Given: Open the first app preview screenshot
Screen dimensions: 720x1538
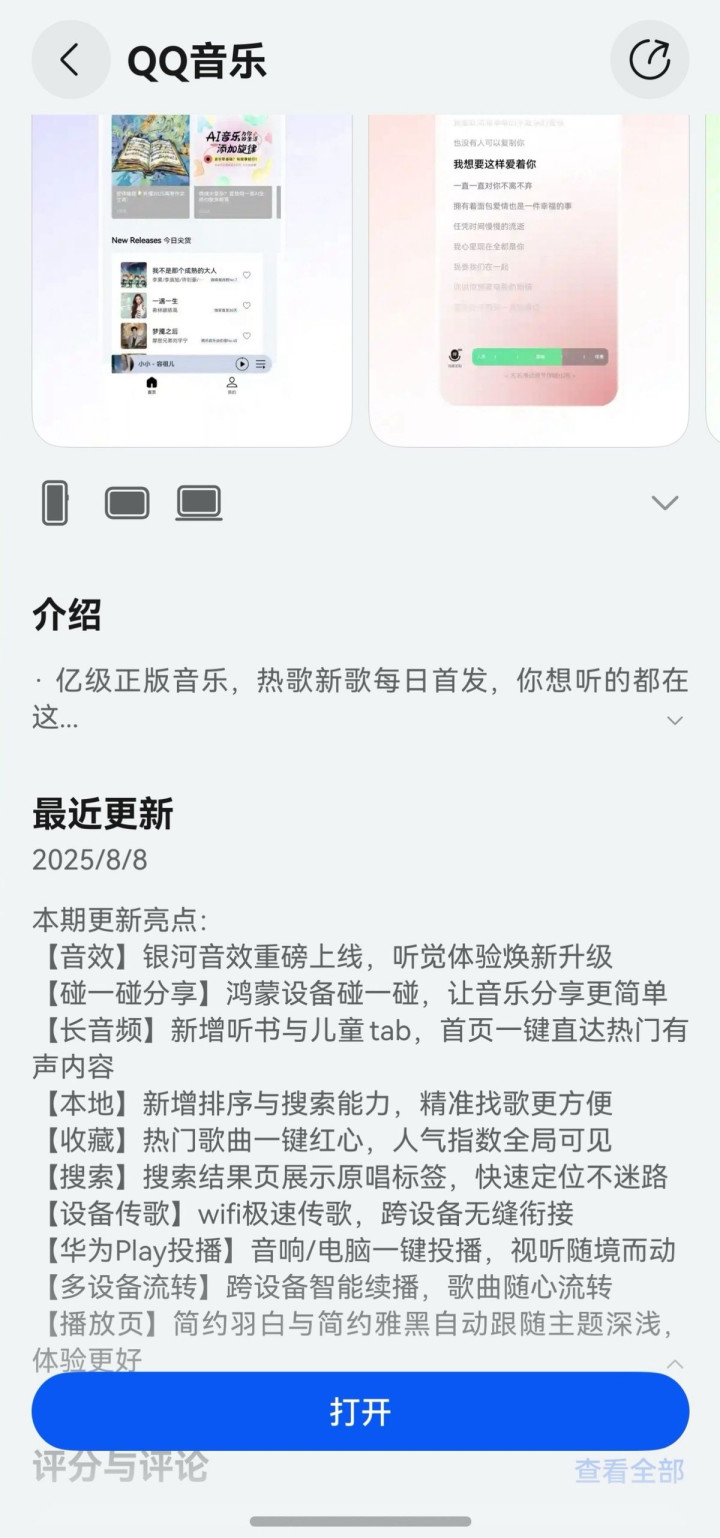Looking at the screenshot, I should tap(192, 280).
